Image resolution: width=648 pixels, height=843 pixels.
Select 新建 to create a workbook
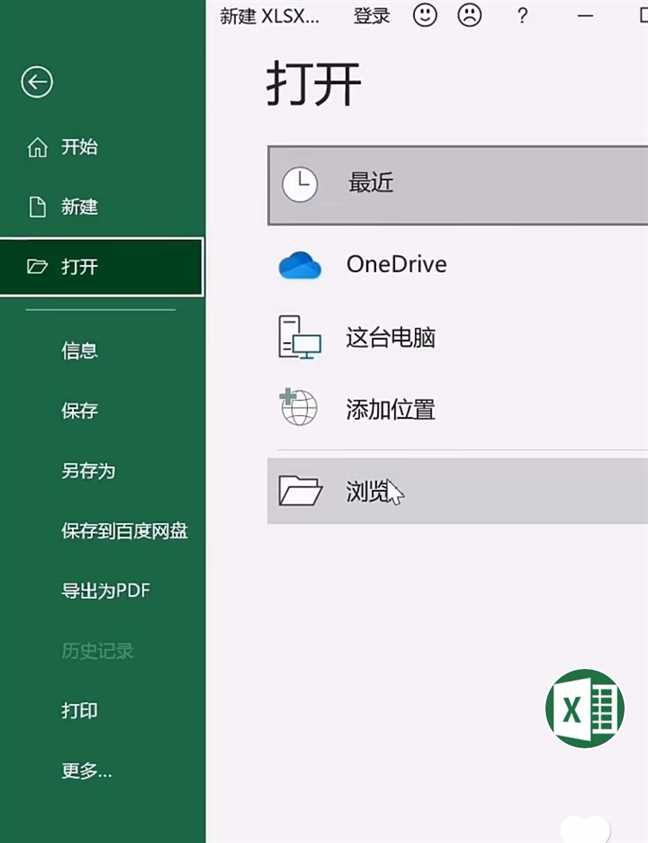78,207
